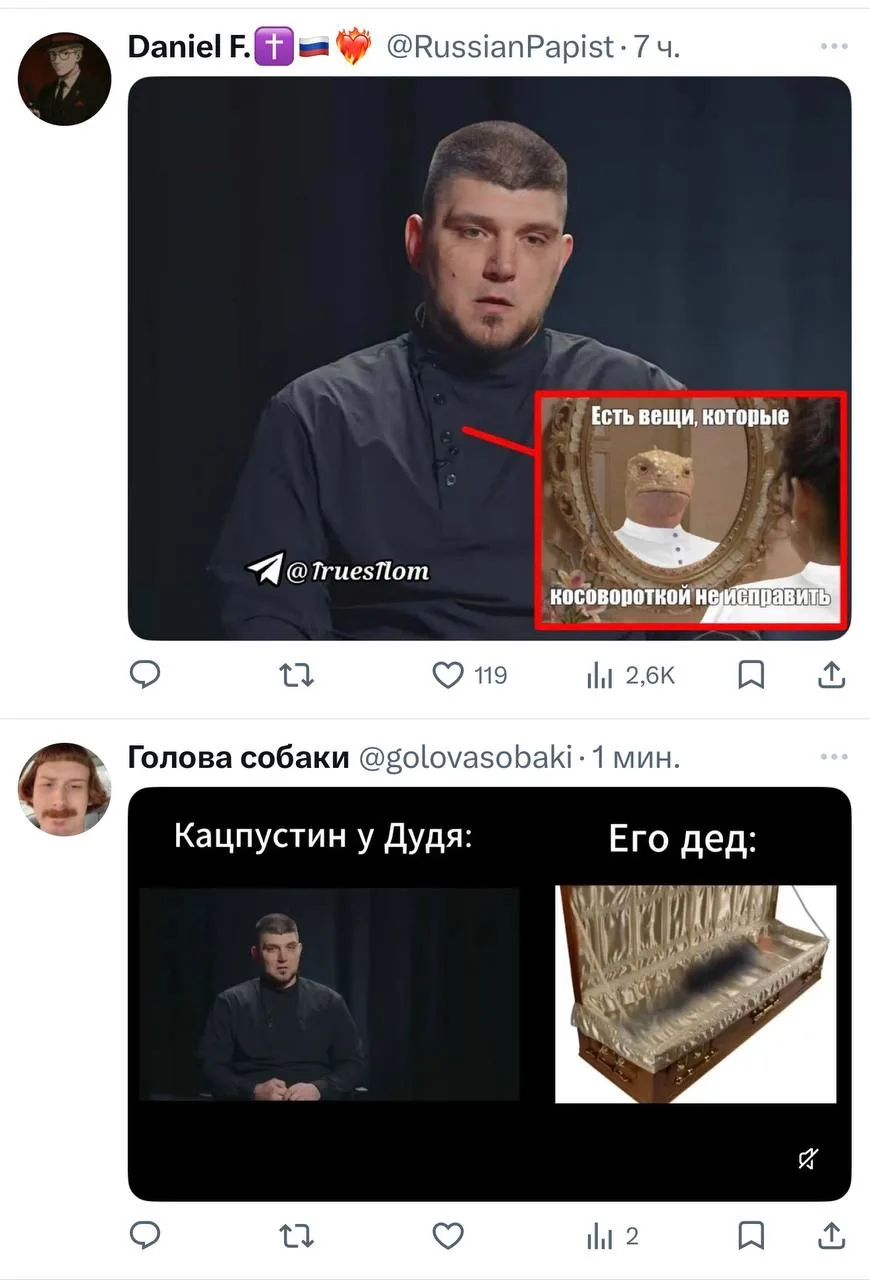870x1280 pixels.
Task: Open the video in Голова собаки post
Action: (x=489, y=992)
